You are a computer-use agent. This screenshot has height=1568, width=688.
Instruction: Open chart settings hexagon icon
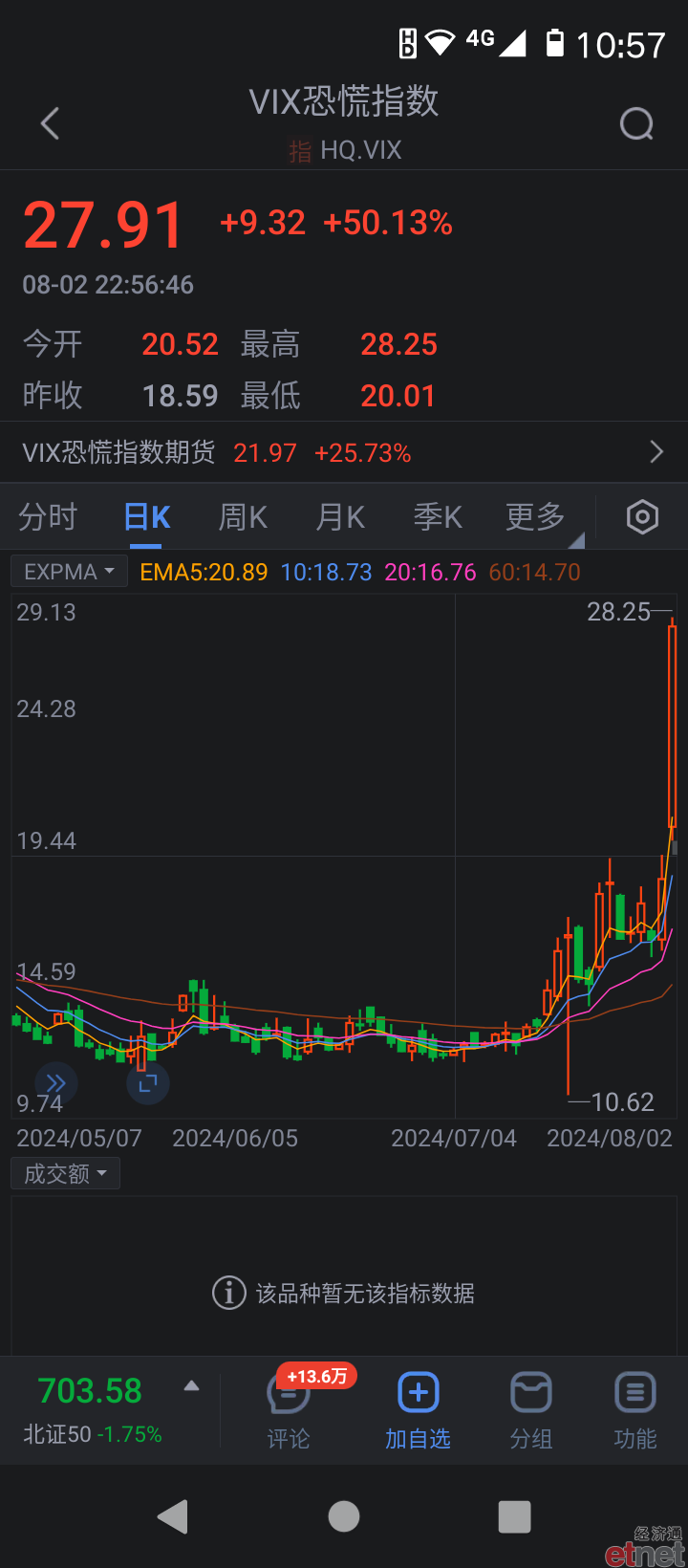pos(642,517)
